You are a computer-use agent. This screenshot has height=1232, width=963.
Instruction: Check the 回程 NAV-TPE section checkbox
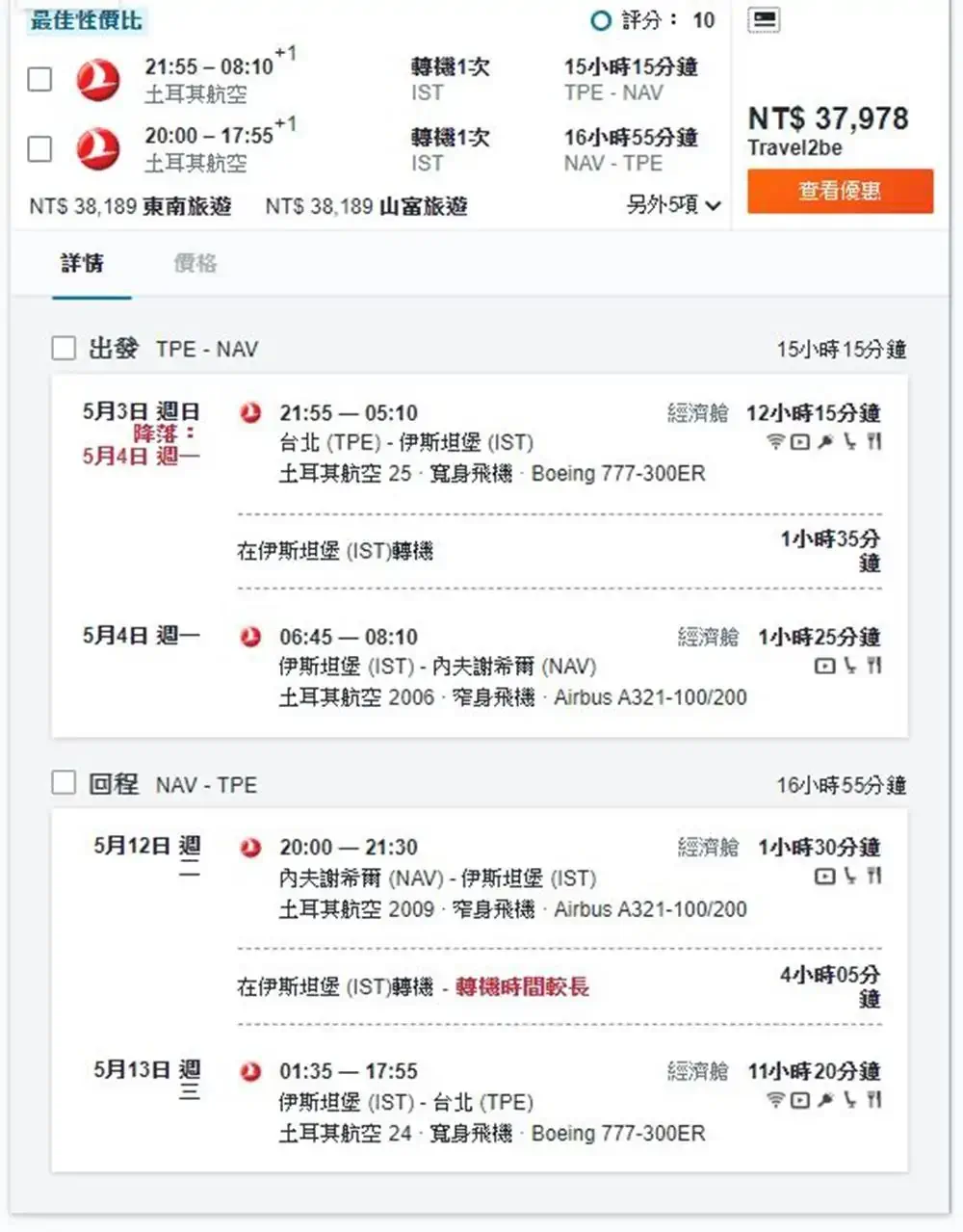tap(64, 784)
